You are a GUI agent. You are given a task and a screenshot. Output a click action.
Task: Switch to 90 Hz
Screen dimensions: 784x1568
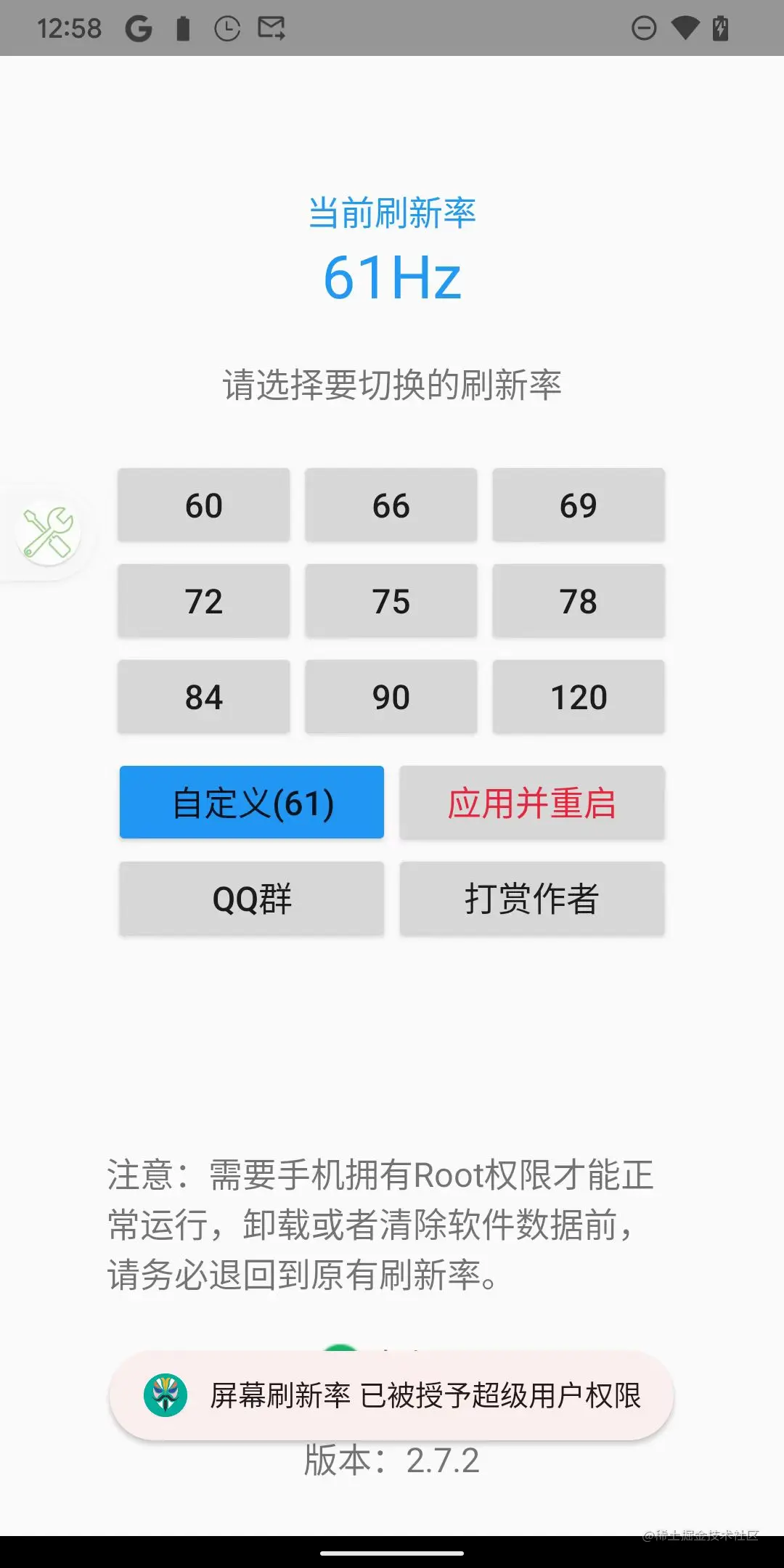[x=391, y=697]
